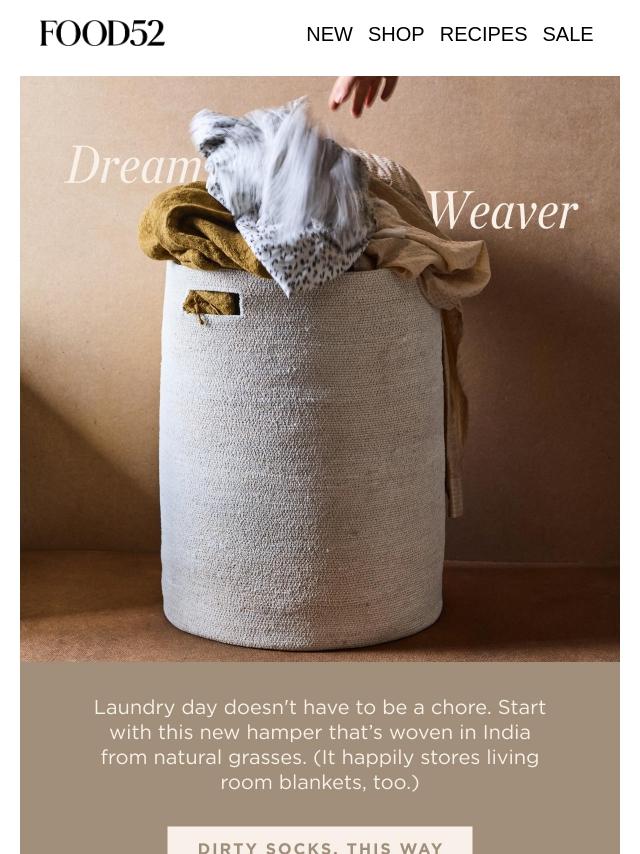This screenshot has height=854, width=640.
Task: Browse RECIPES from the top menu
Action: click(x=483, y=34)
